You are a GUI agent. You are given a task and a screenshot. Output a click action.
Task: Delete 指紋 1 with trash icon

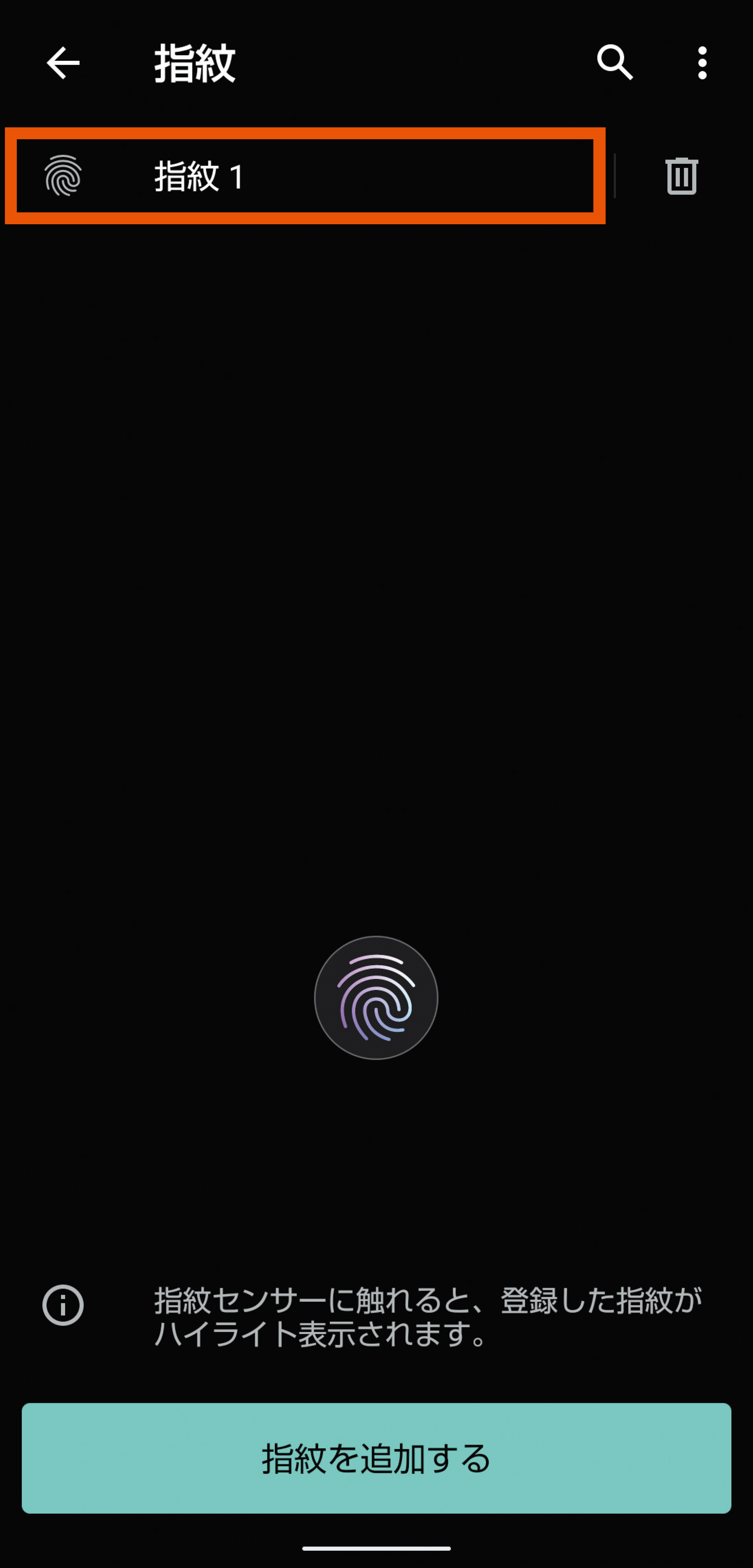coord(681,177)
